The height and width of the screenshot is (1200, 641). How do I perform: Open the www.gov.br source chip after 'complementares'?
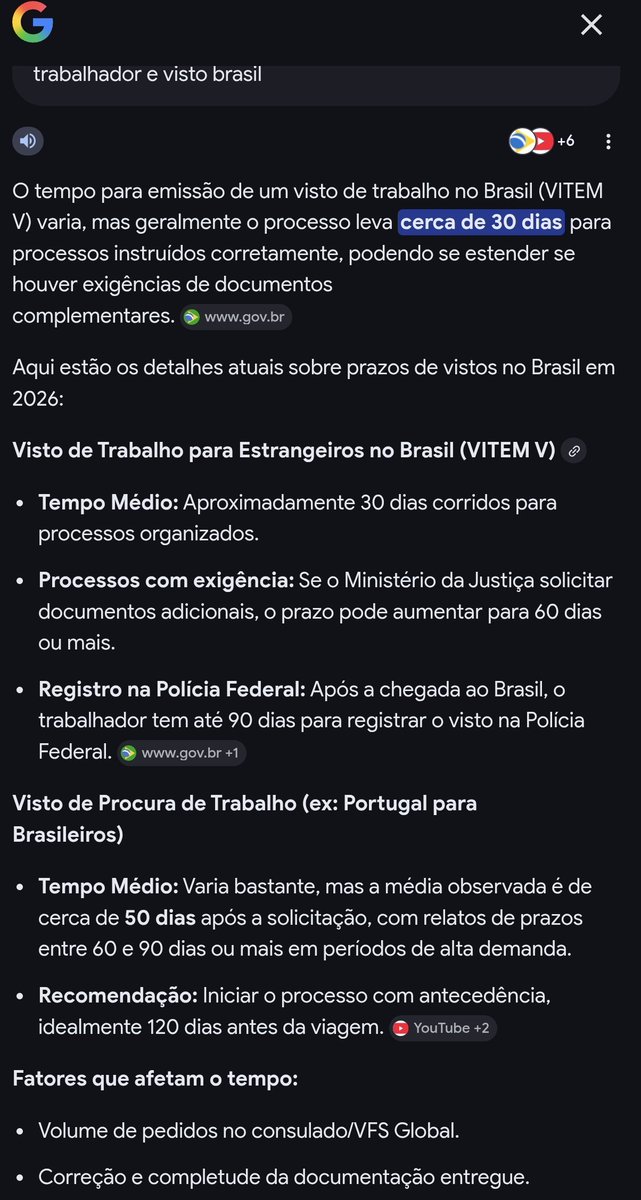(x=237, y=317)
